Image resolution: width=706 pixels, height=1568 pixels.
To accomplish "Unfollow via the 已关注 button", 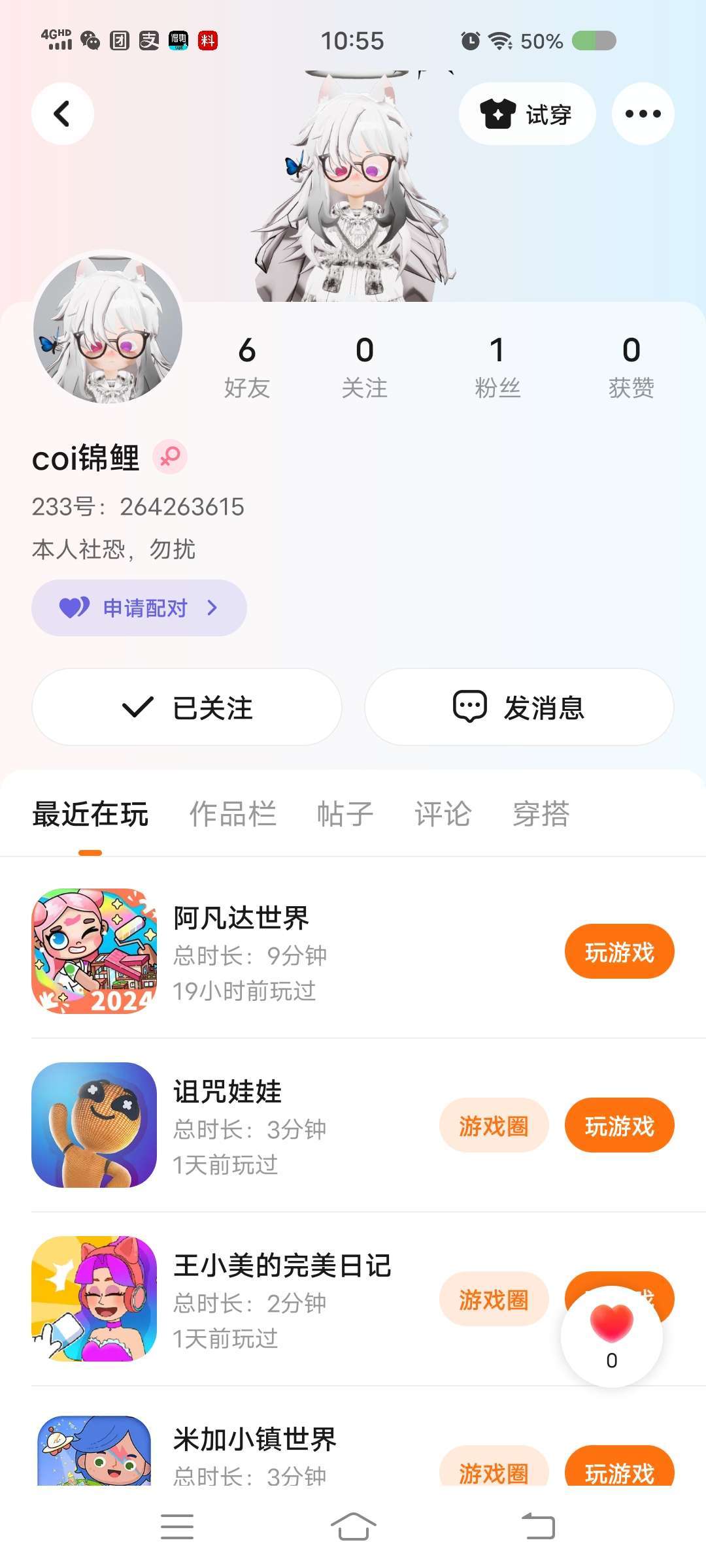I will coord(187,707).
